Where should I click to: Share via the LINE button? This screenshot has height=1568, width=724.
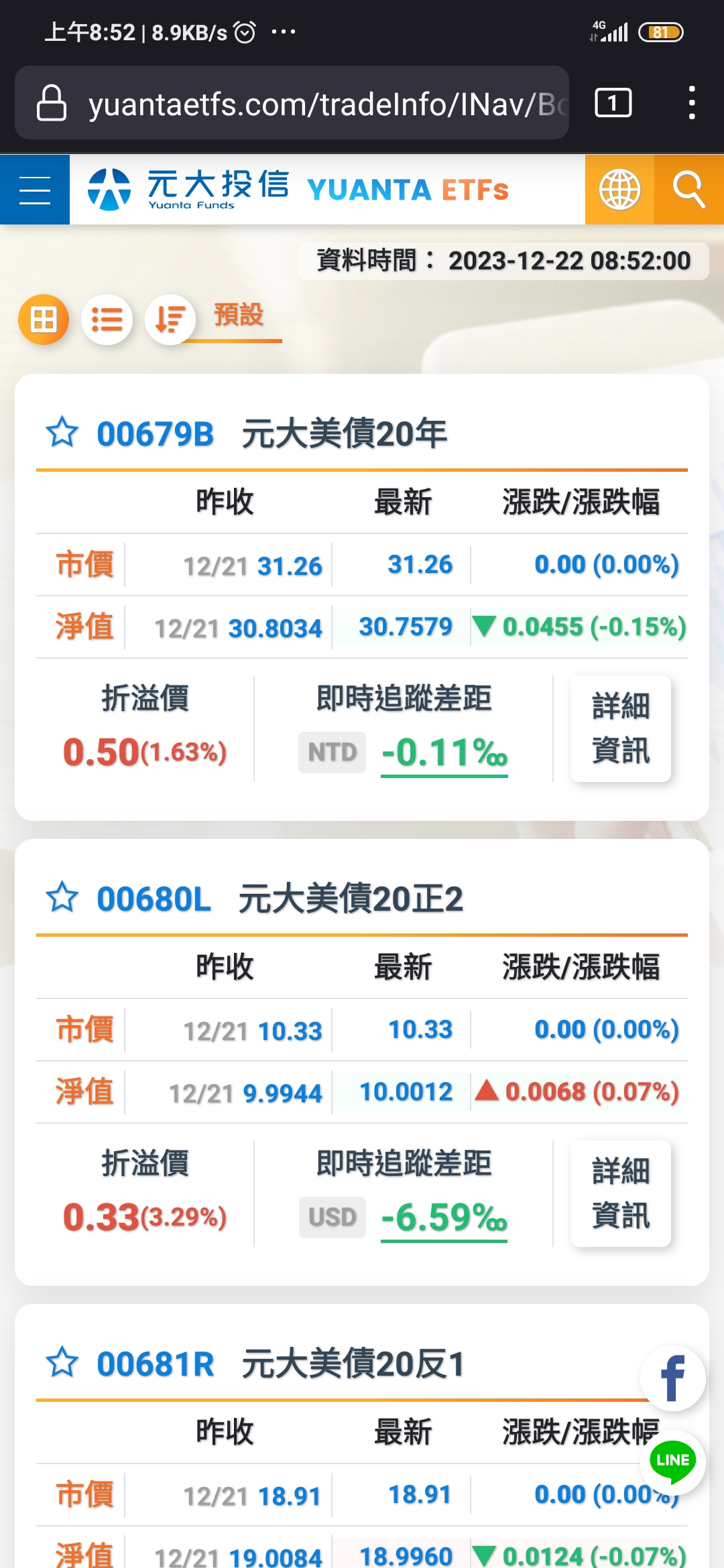click(x=673, y=1462)
